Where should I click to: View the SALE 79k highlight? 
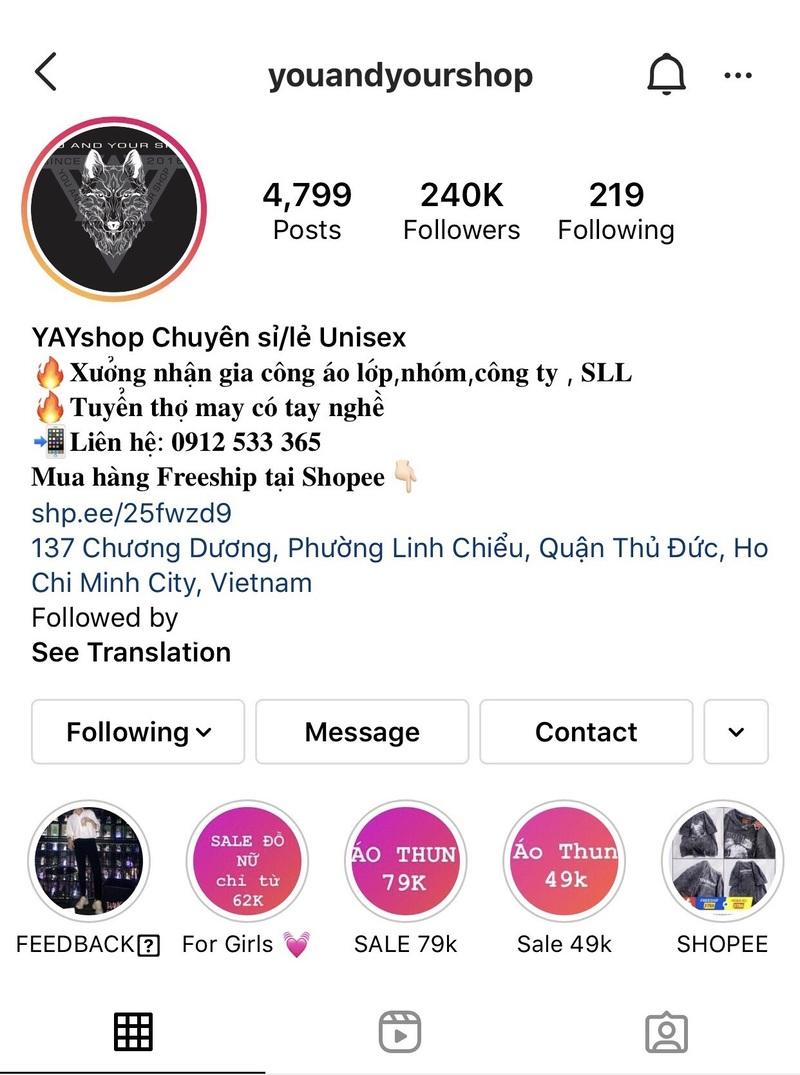(405, 862)
